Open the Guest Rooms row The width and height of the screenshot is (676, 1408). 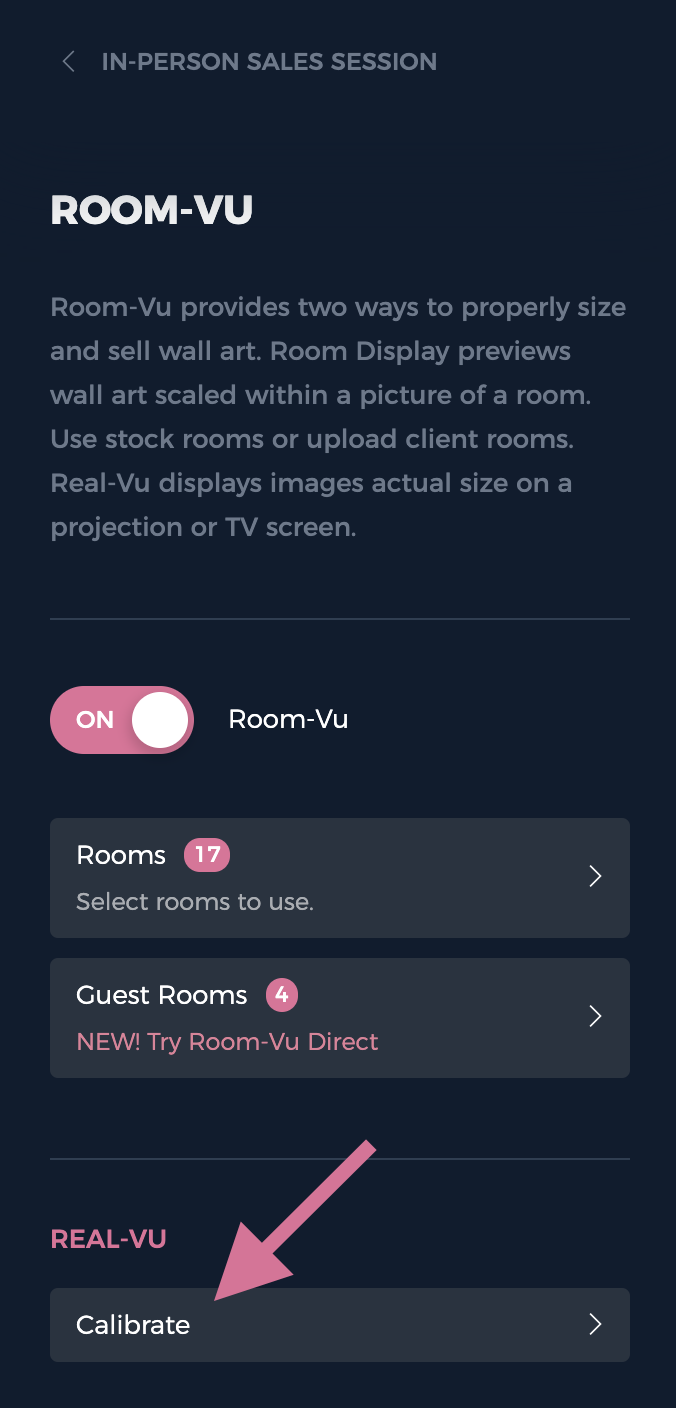tap(339, 1017)
